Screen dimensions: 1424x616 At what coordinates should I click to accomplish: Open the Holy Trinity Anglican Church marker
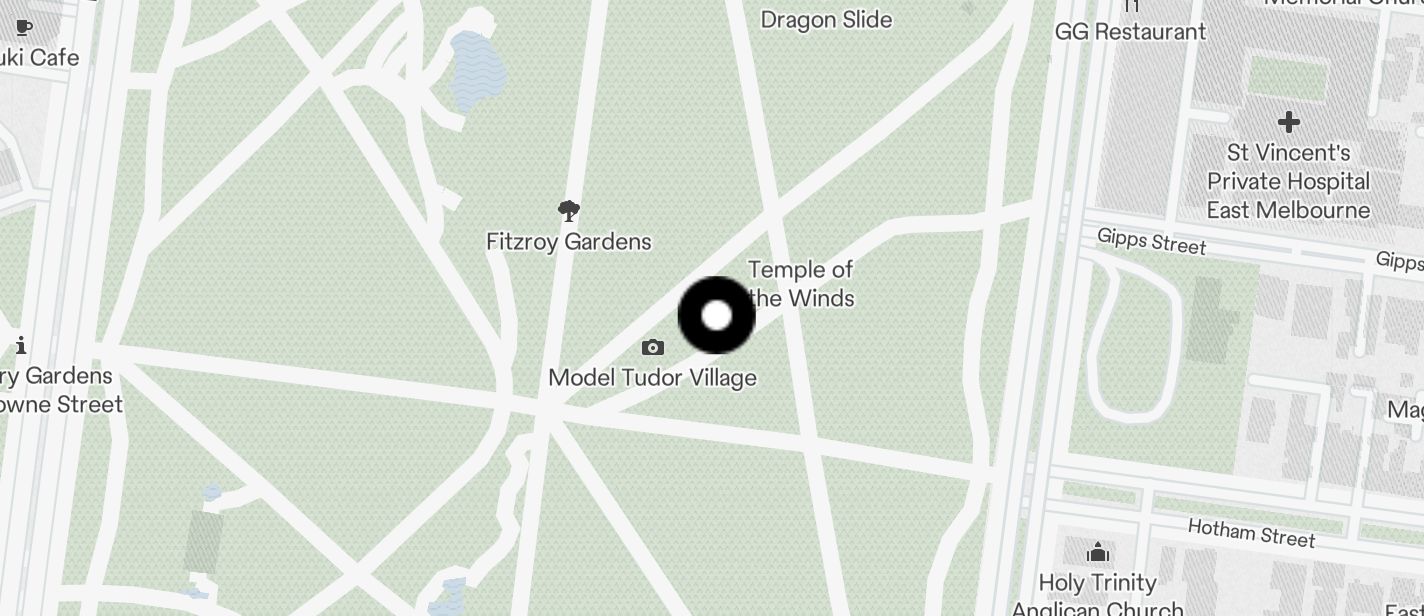point(1097,552)
